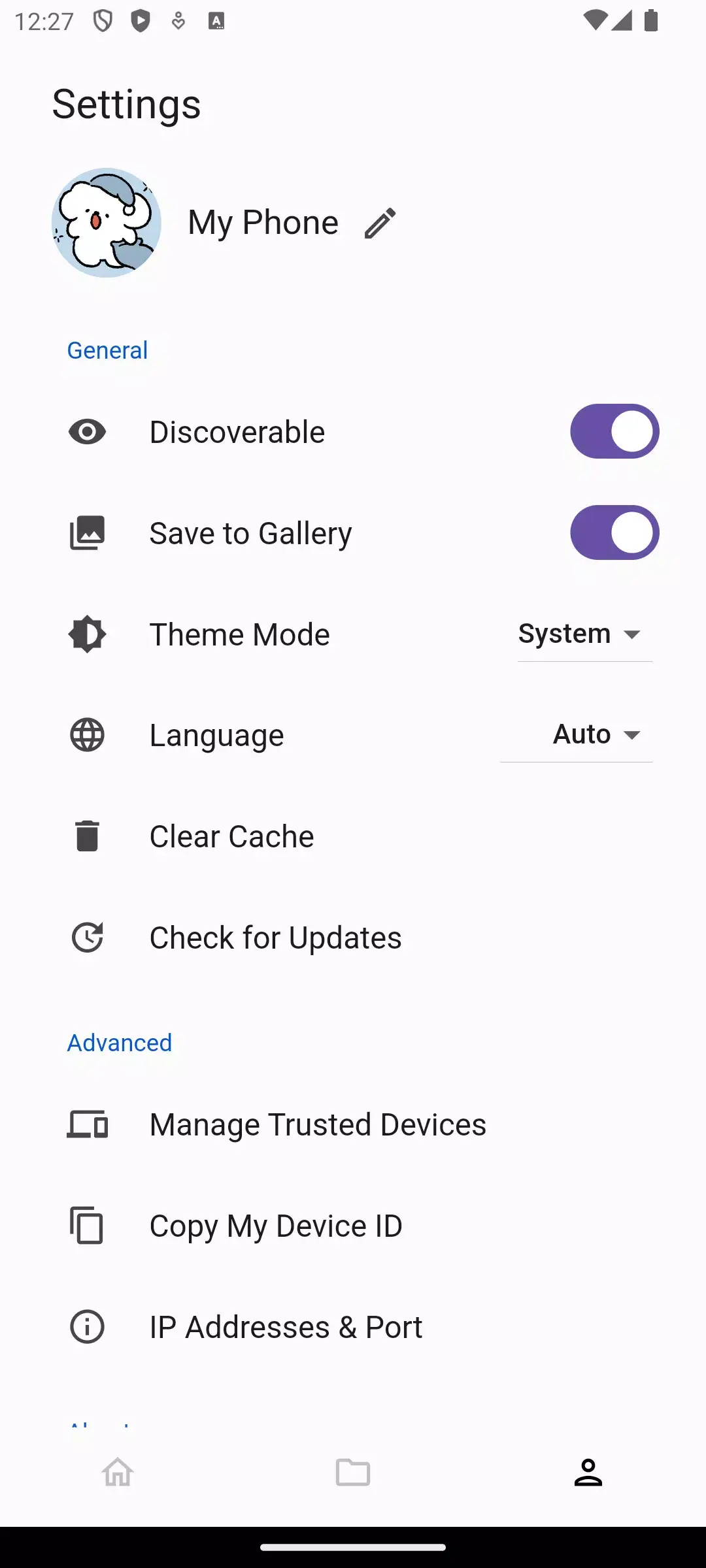Click the pencil icon to rename My Phone
Viewport: 706px width, 1568px height.
380,222
